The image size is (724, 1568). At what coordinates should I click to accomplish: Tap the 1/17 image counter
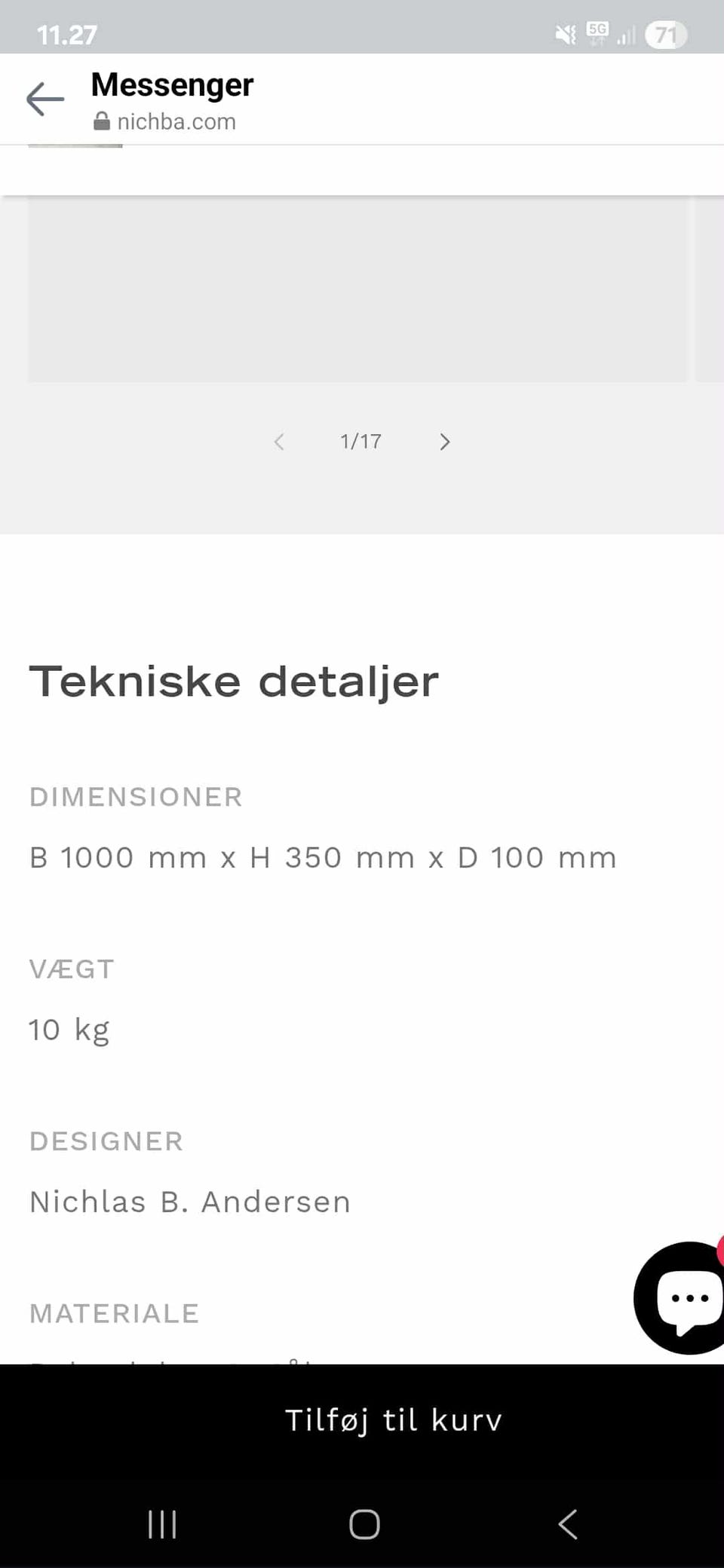pos(360,442)
